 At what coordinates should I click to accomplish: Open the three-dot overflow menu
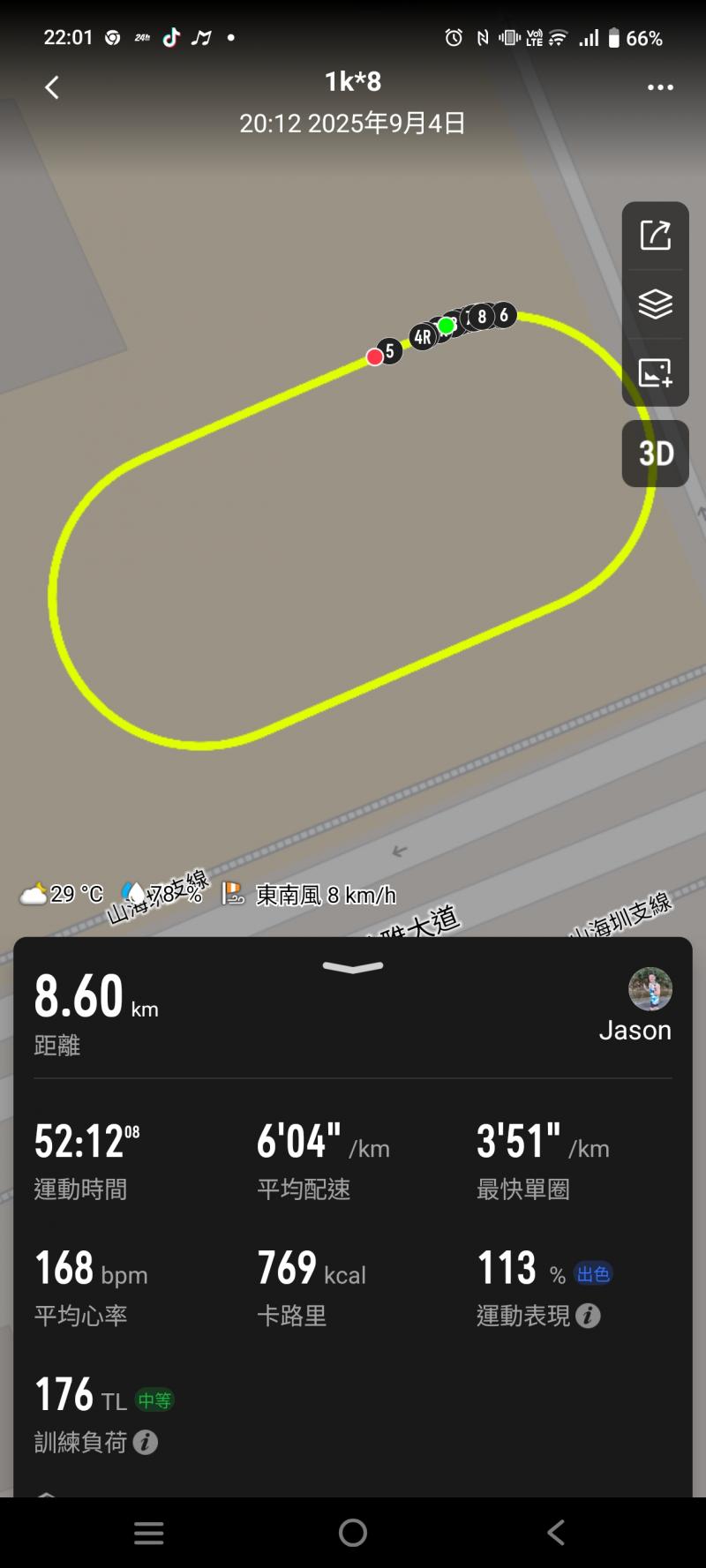point(660,87)
